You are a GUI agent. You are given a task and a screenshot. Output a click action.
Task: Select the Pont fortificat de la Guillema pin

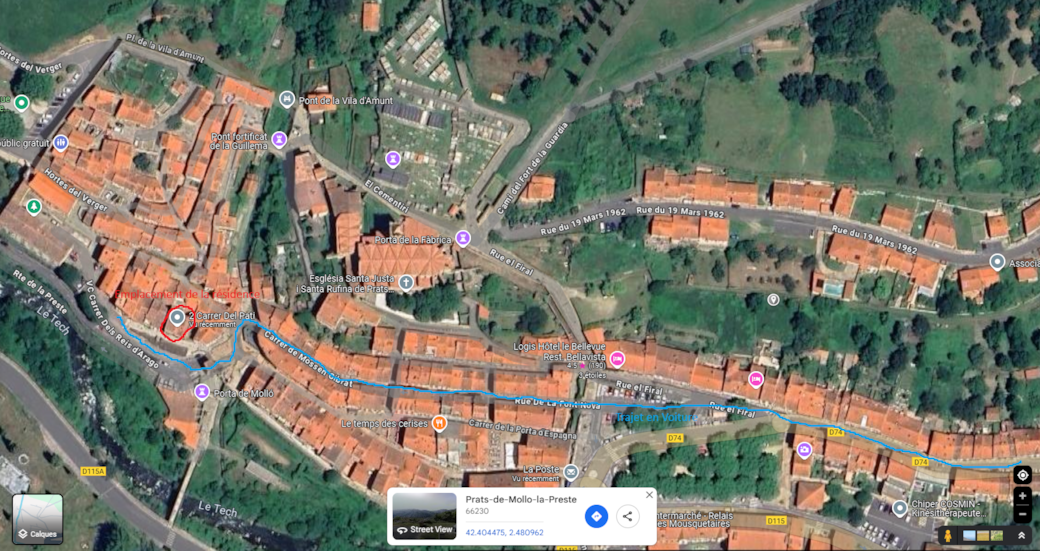(280, 140)
